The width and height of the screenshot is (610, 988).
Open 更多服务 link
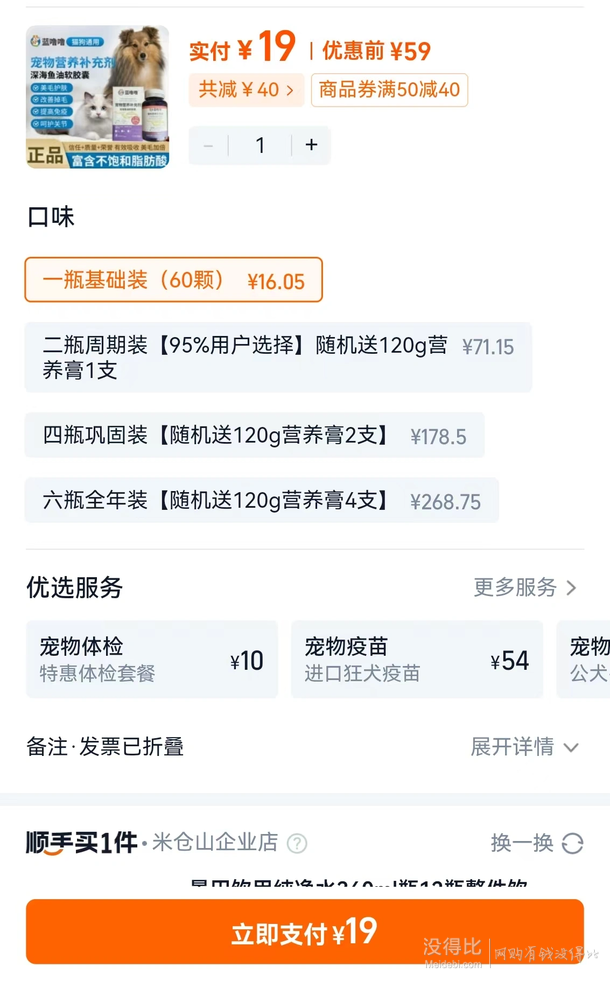point(525,587)
